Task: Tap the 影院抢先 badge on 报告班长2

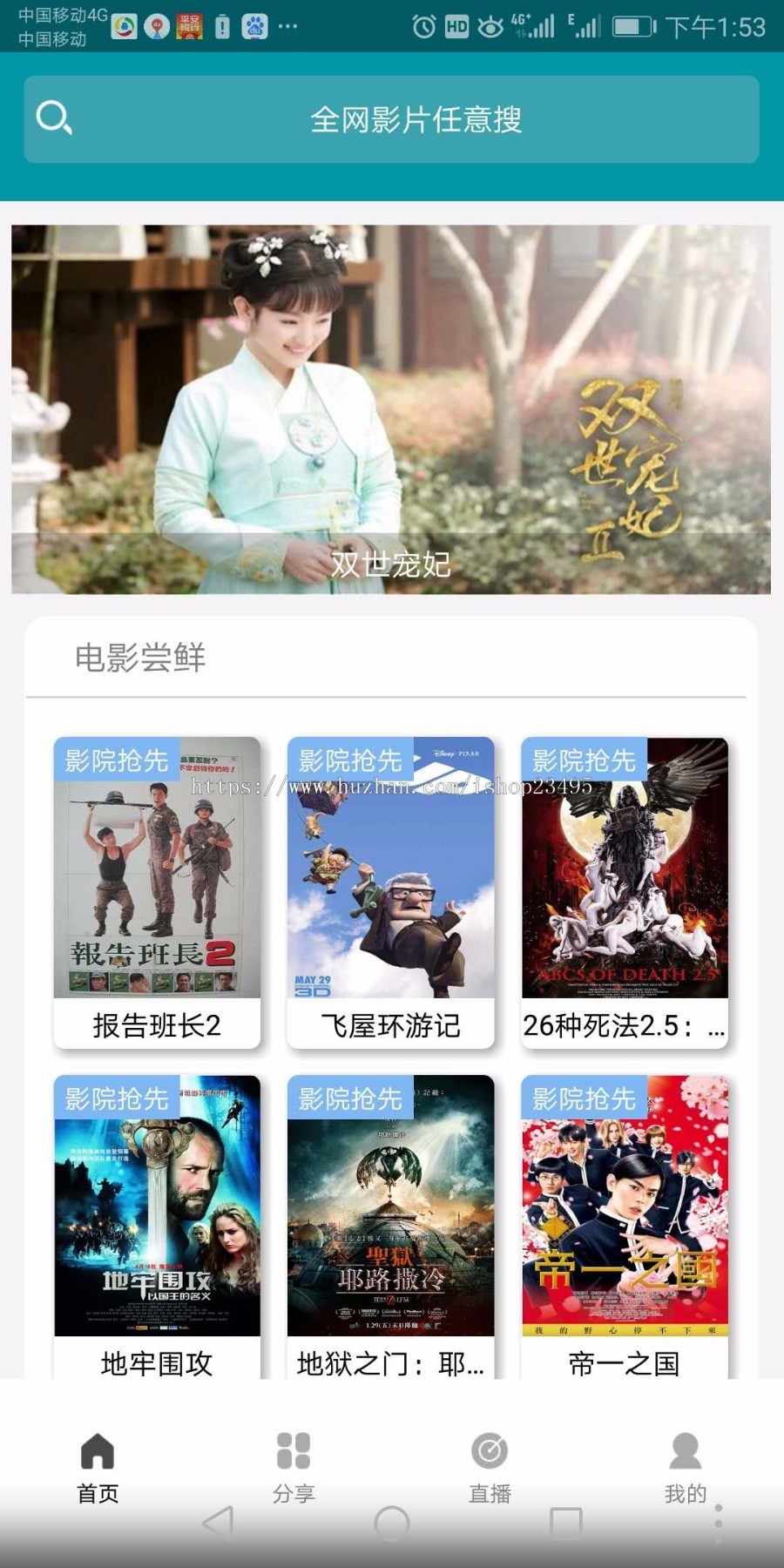Action: click(x=116, y=760)
